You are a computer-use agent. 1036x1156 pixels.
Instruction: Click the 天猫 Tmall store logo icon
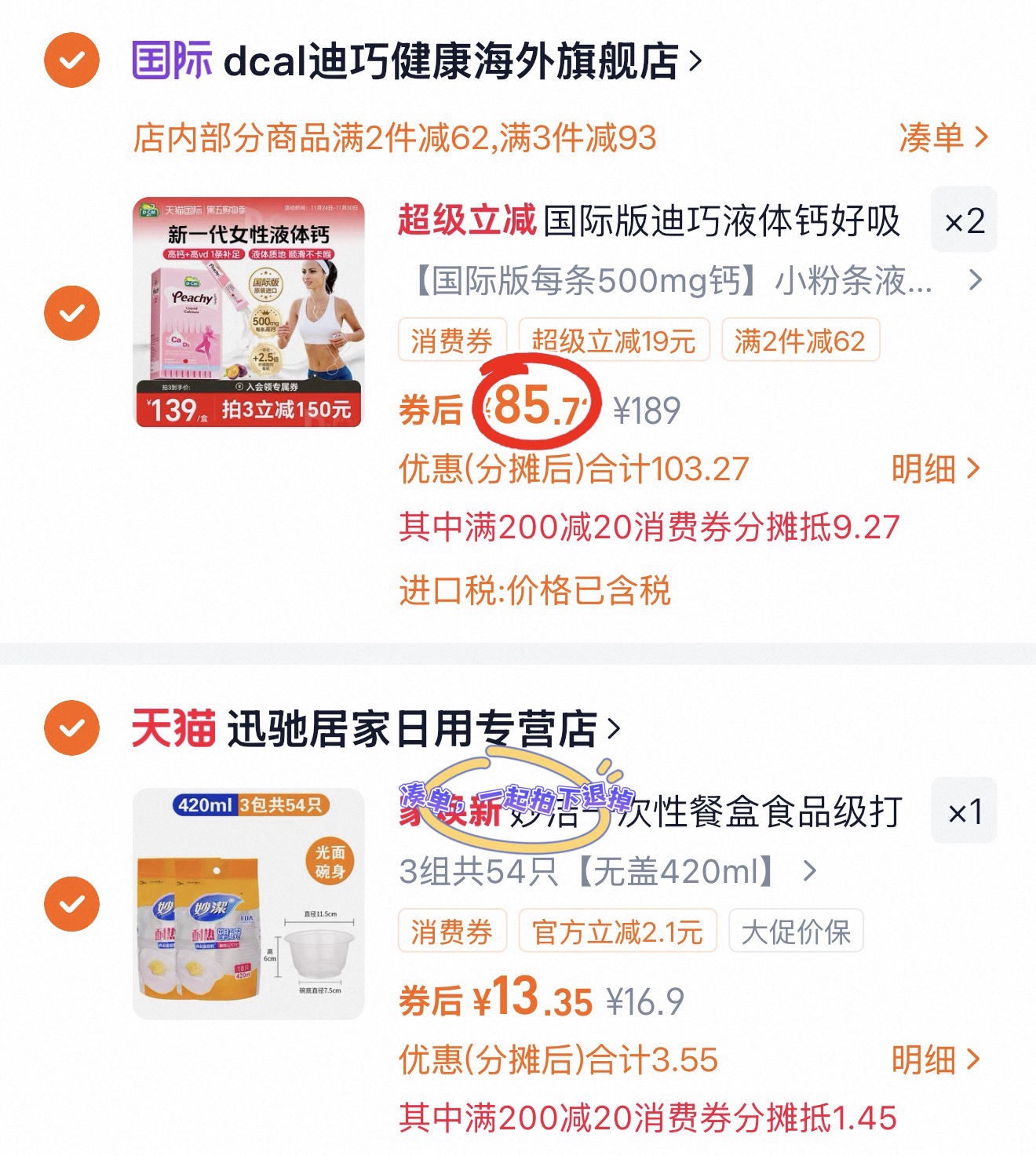173,727
